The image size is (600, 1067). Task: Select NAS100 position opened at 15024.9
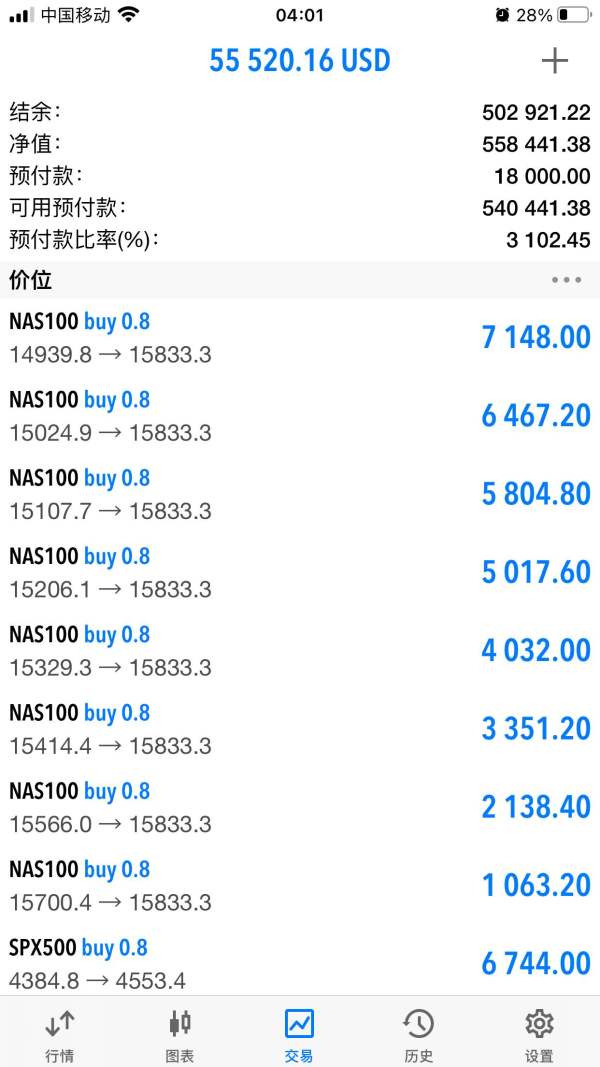pyautogui.click(x=300, y=416)
